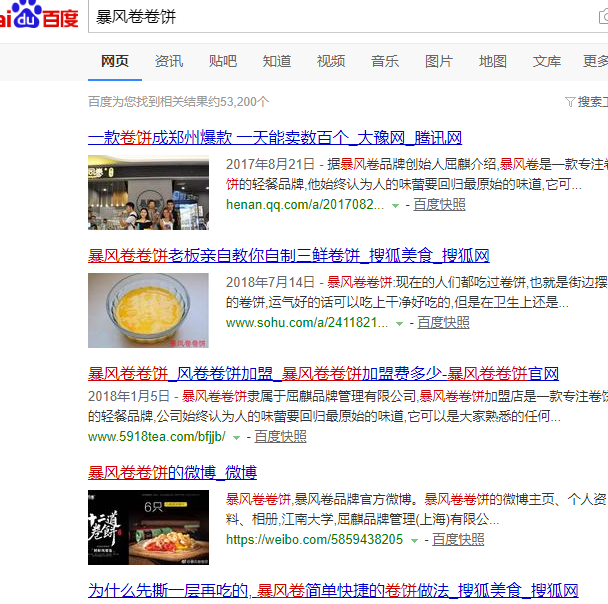Viewport: 608px width, 604px height.
Task: Switch to the 音乐 tab
Action: pos(385,61)
